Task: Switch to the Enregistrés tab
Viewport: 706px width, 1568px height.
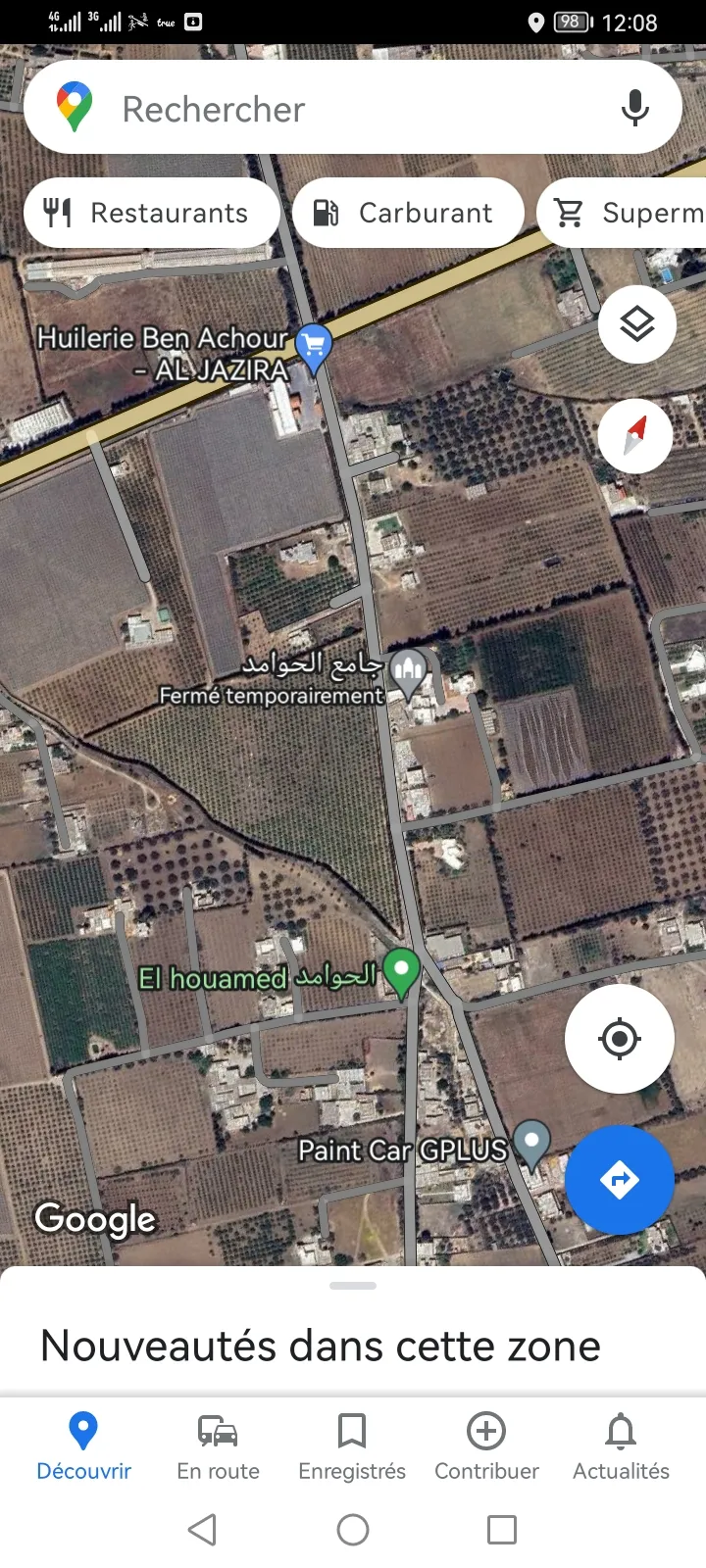Action: [352, 1445]
